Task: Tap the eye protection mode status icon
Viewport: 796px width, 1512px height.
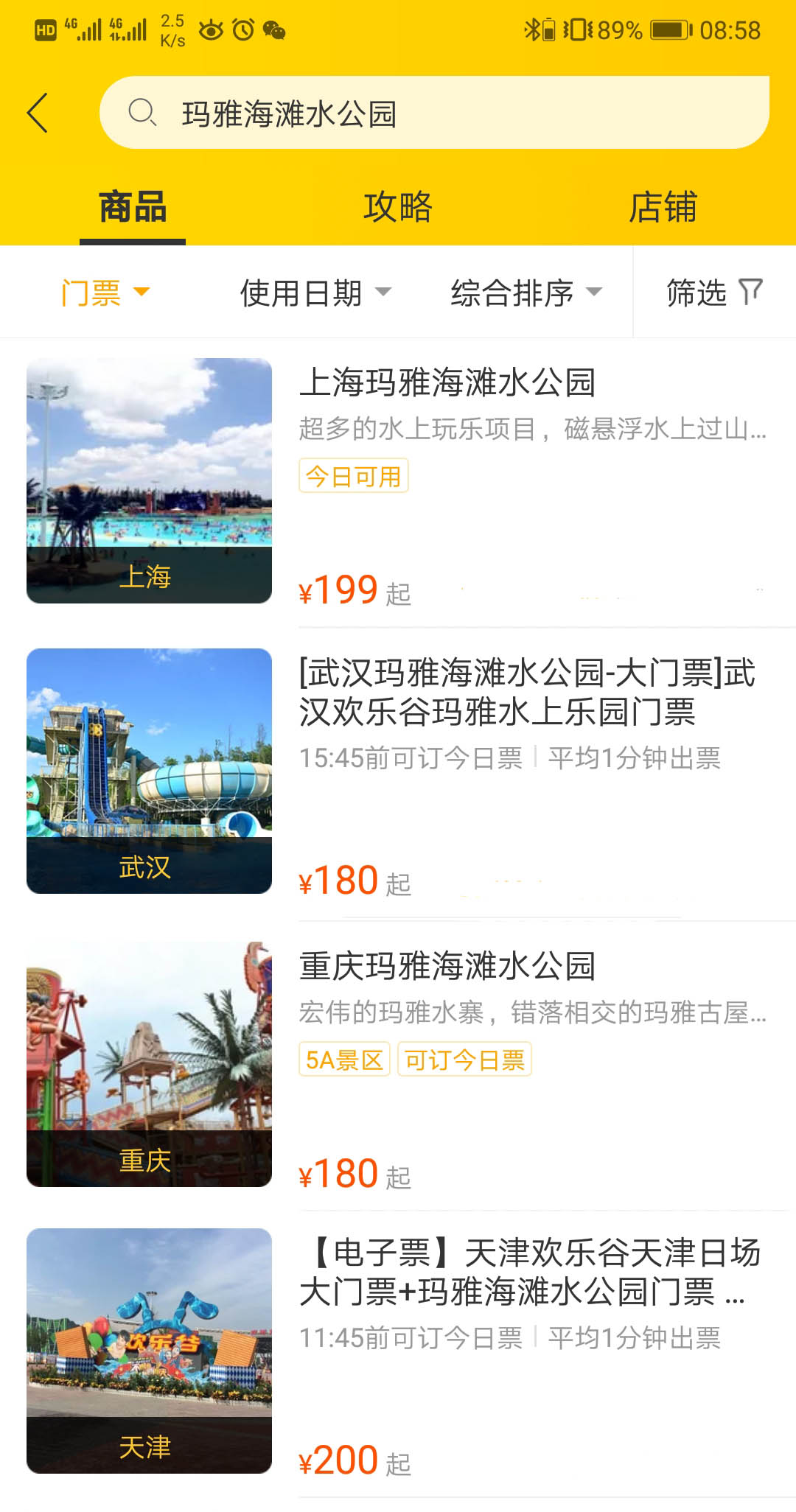Action: [212, 30]
